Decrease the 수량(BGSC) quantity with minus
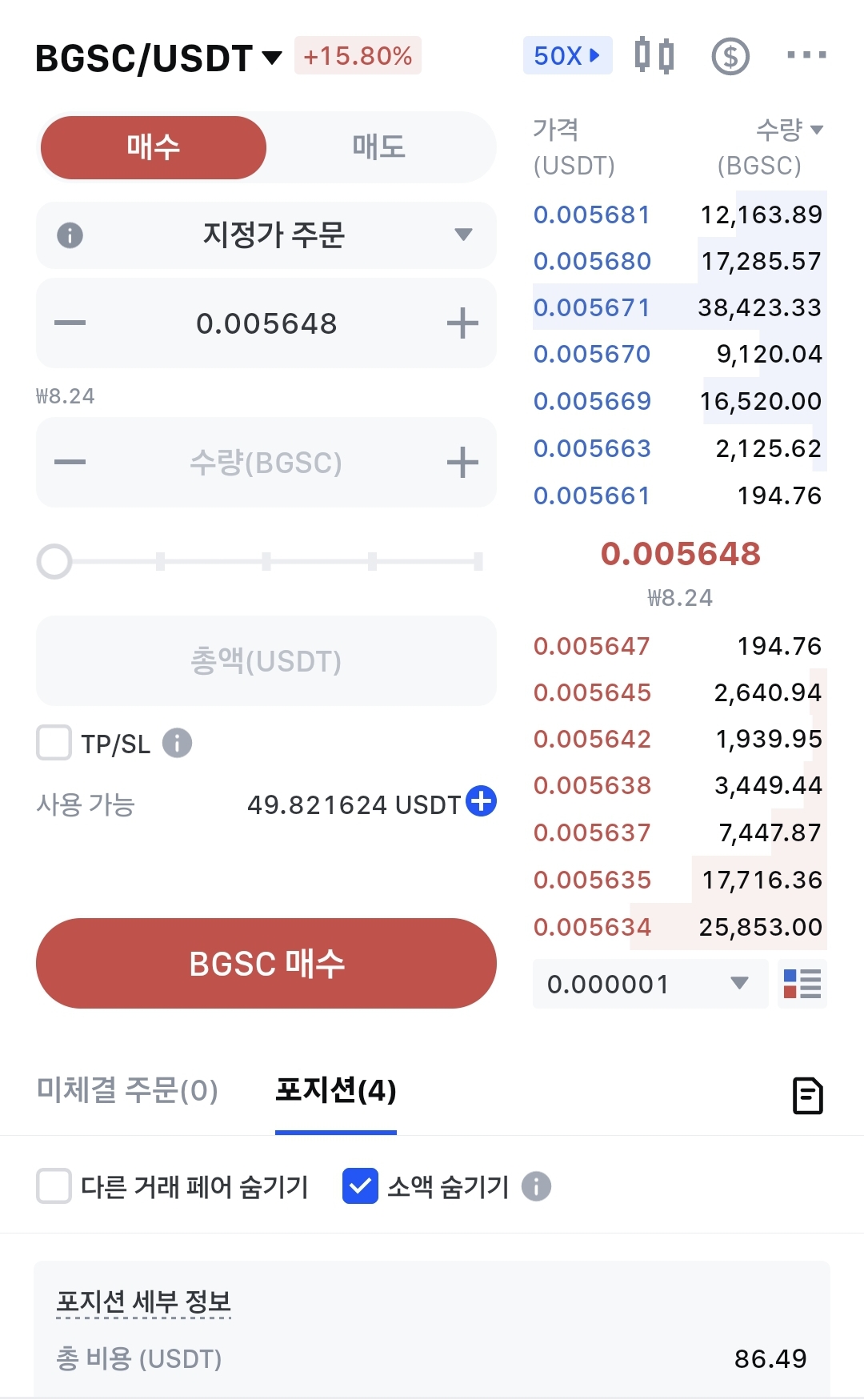Viewport: 864px width, 1400px height. [x=70, y=462]
